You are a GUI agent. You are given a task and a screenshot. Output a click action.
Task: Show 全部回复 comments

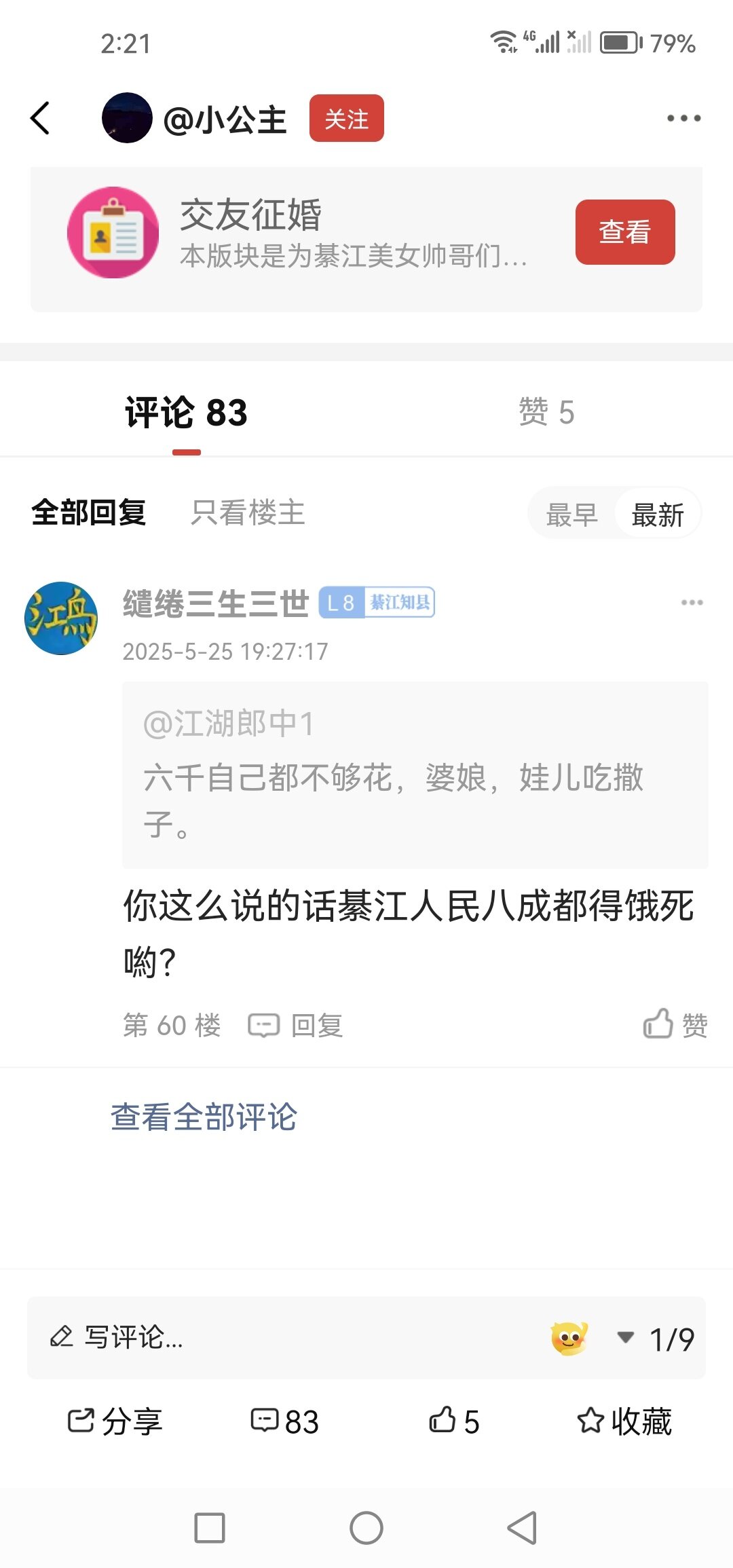tap(89, 512)
